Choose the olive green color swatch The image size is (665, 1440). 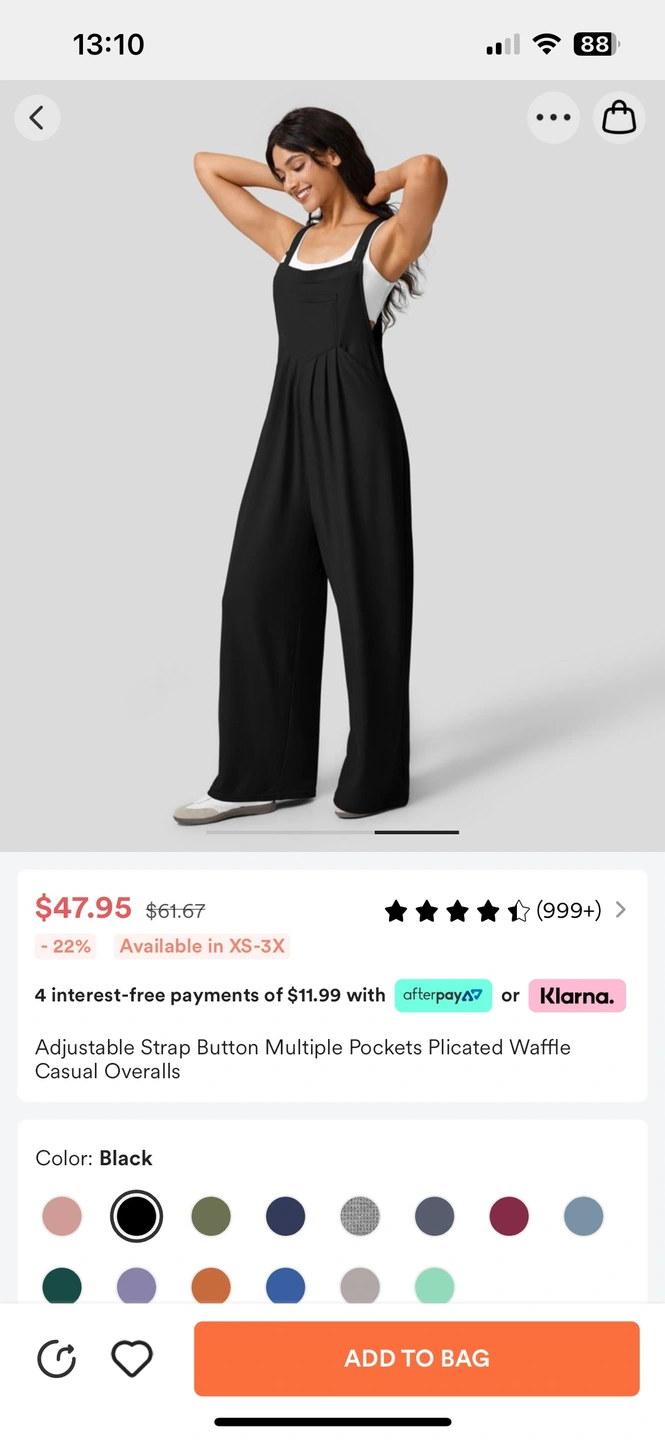(211, 1216)
